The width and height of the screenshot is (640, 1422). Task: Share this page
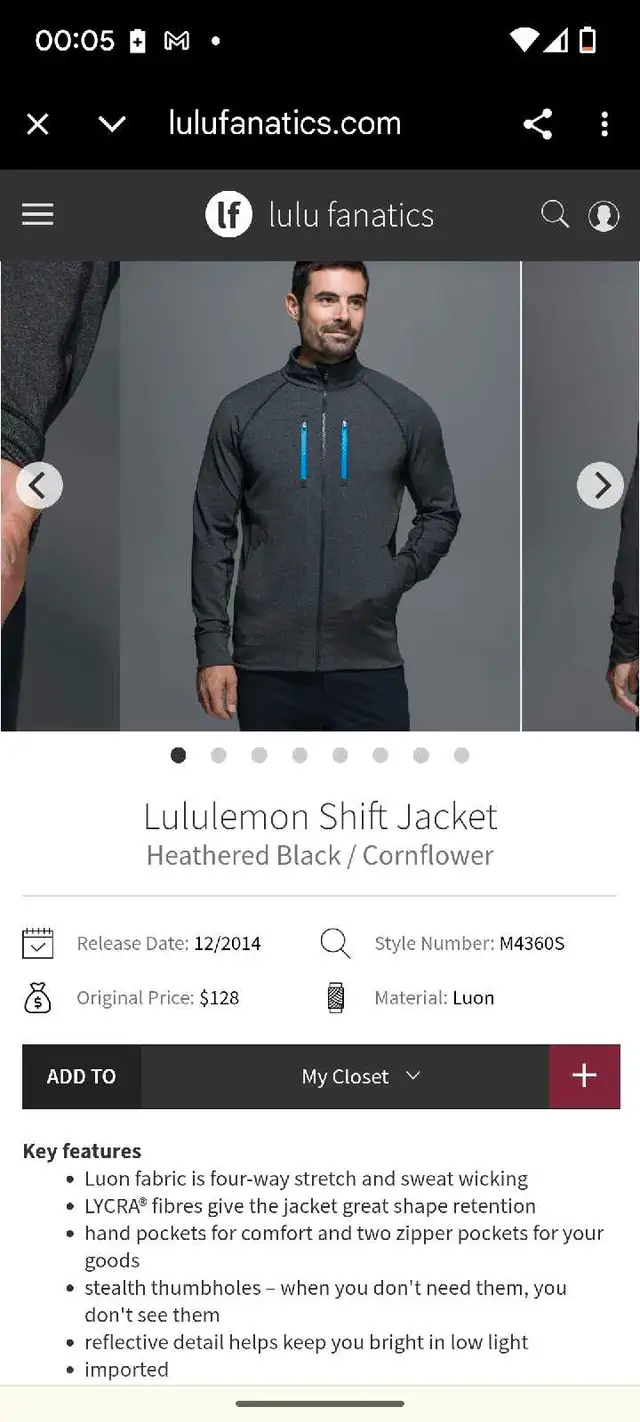538,124
